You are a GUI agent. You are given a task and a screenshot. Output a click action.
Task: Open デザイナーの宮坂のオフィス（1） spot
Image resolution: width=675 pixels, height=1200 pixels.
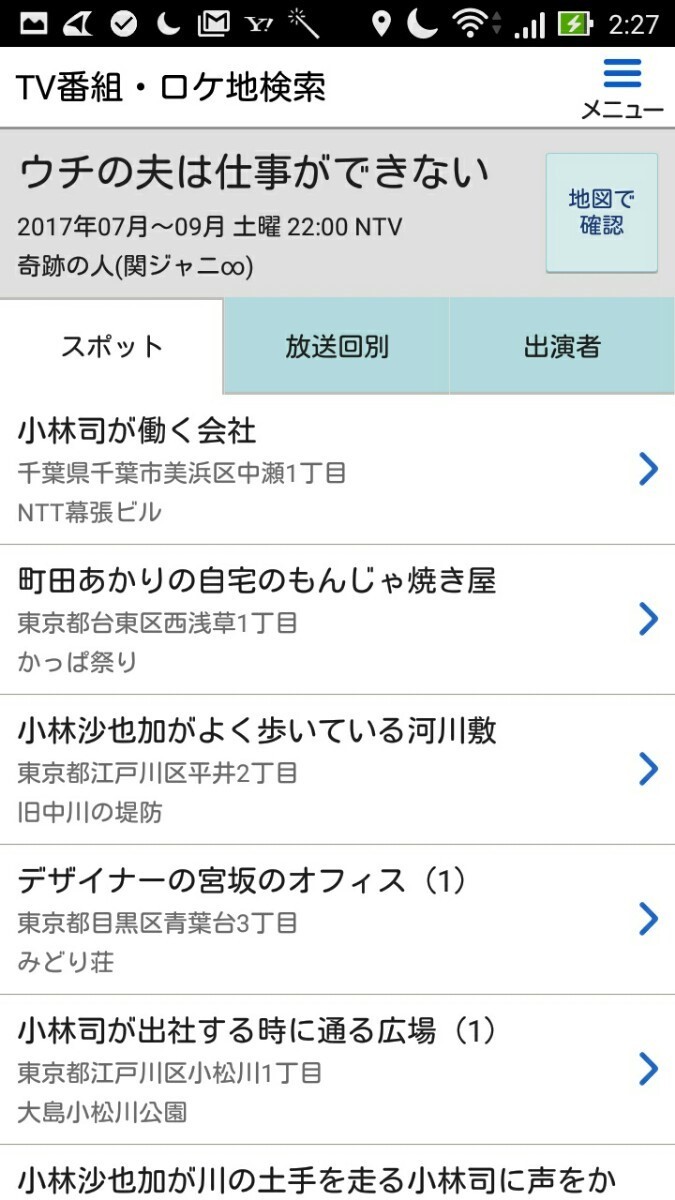(337, 920)
